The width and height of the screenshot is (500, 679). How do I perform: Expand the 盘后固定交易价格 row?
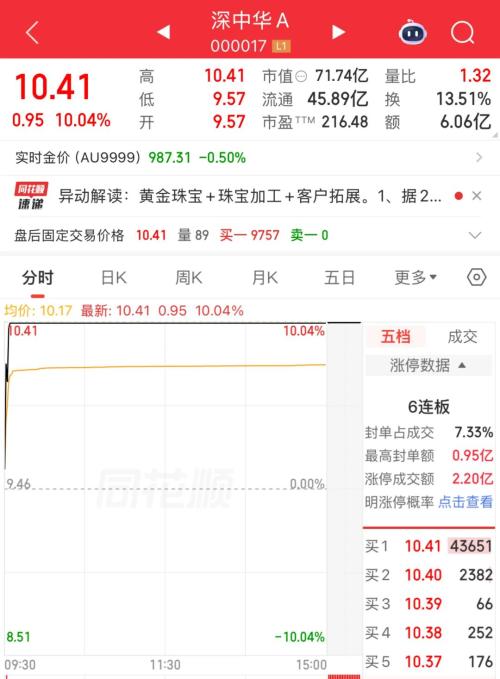point(475,235)
